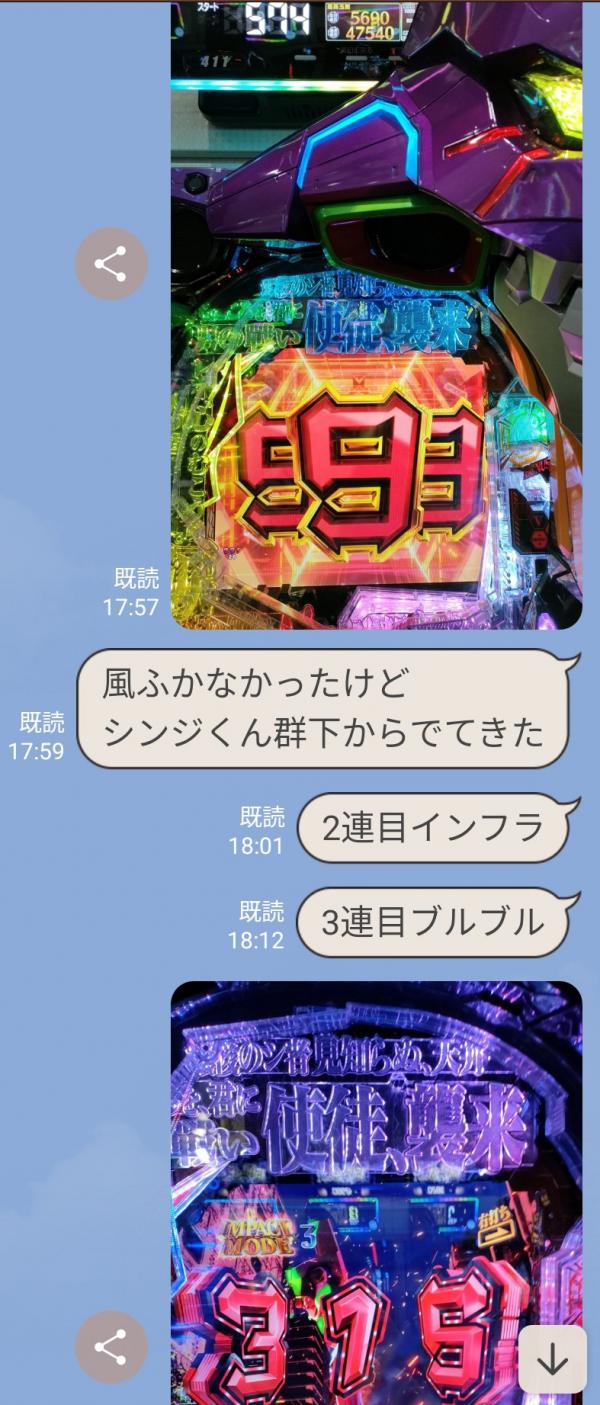Jump to latest messages with down arrow
This screenshot has width=600, height=1405.
[552, 1360]
